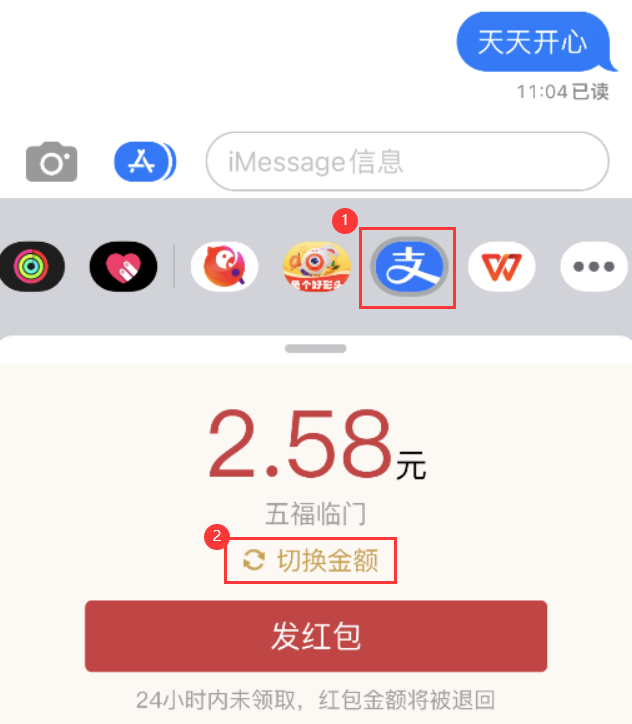Screen dimensions: 632x724
Task: Tap 切换金额 to change amount
Action: (311, 560)
